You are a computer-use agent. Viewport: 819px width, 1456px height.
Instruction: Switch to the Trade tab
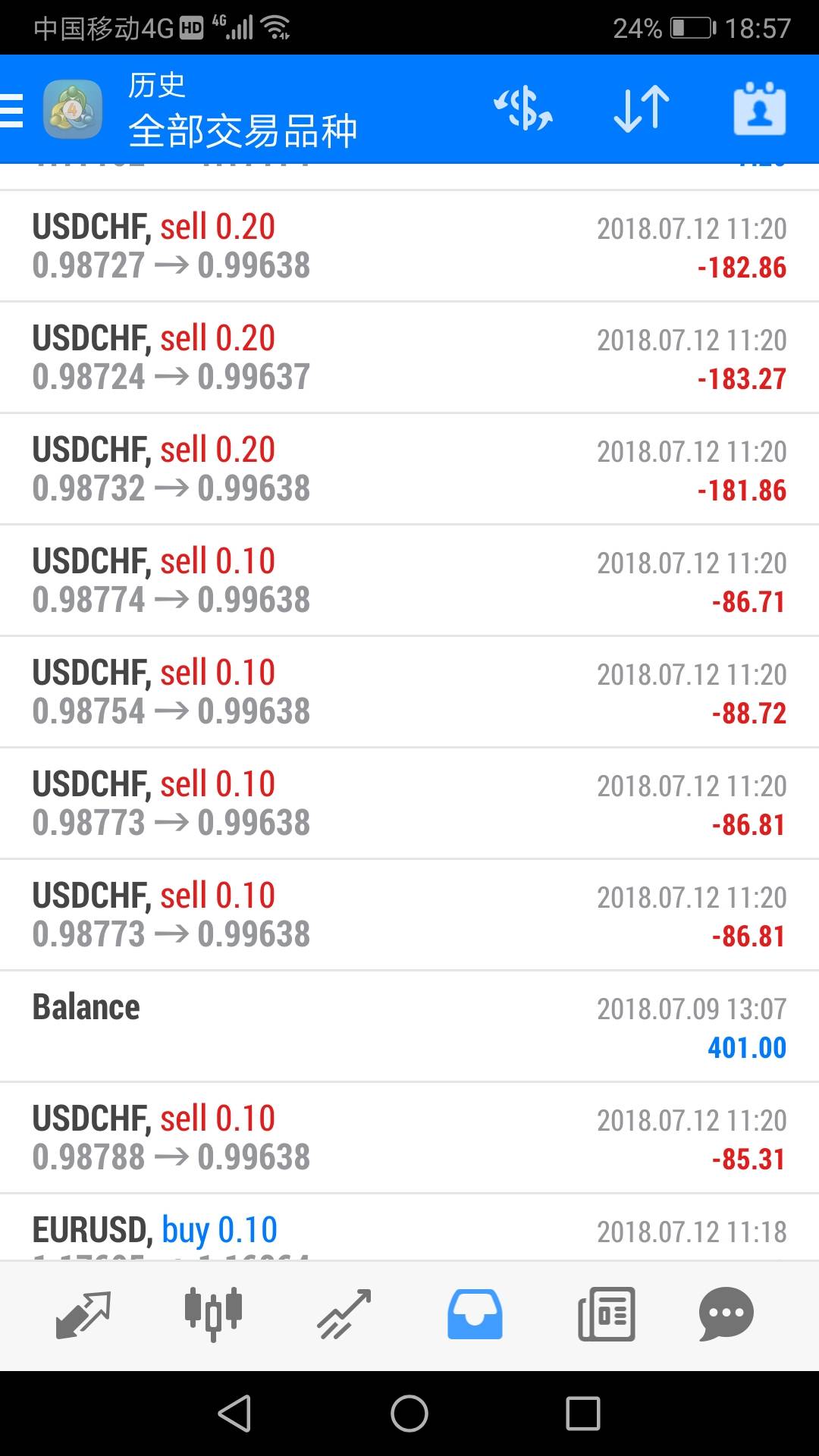[344, 1314]
